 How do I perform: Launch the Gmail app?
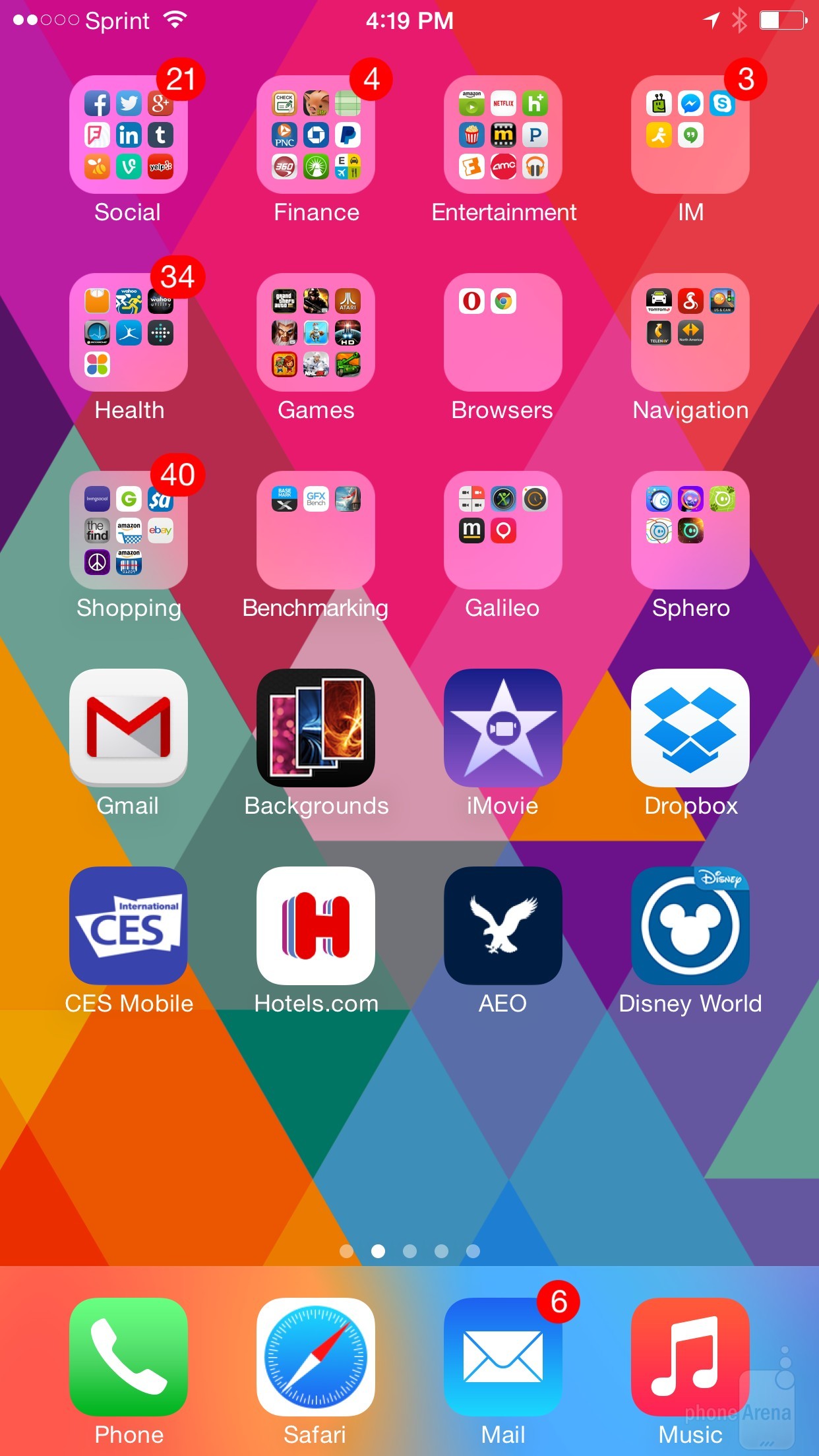coord(129,728)
